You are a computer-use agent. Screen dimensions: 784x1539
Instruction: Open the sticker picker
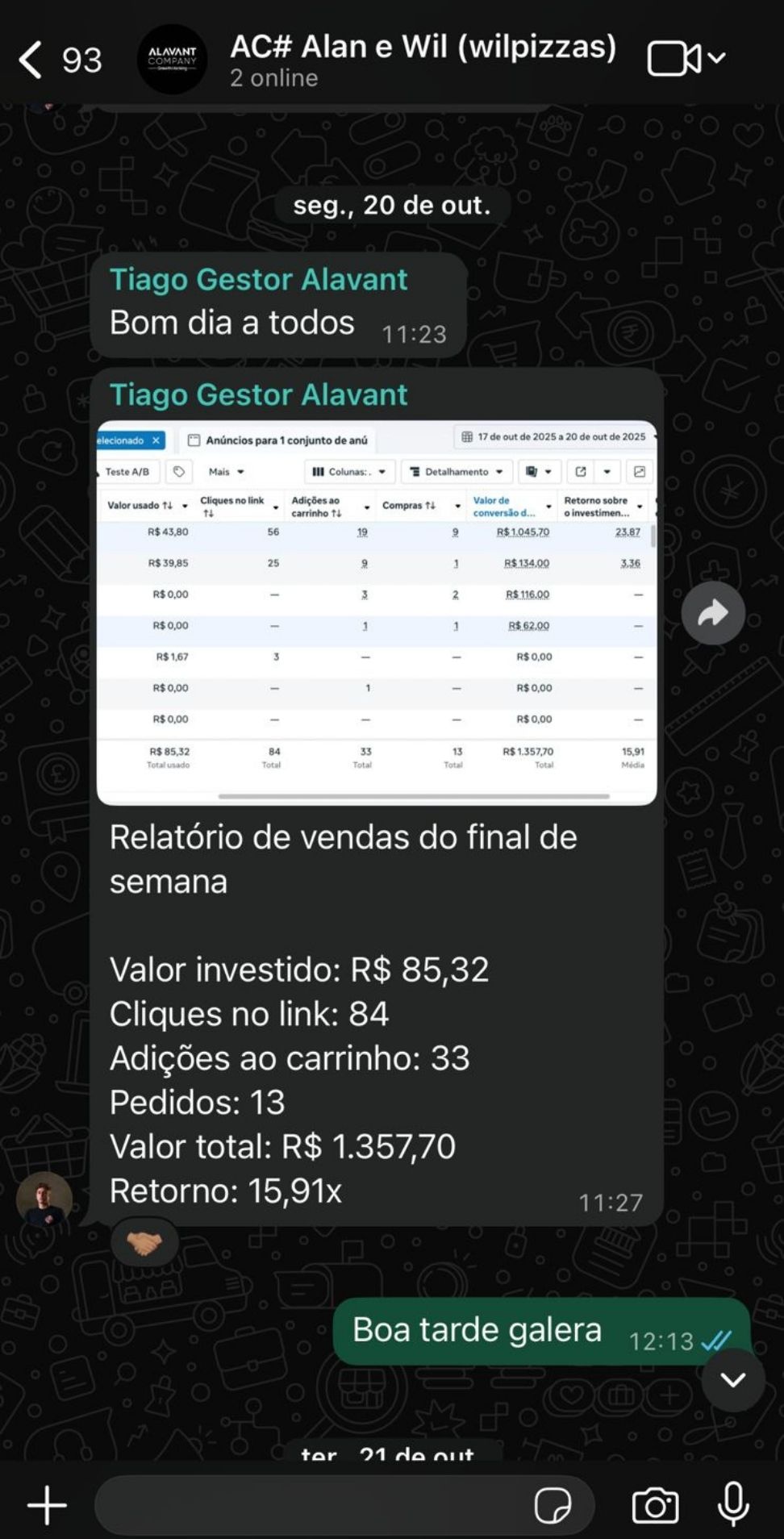(553, 1505)
